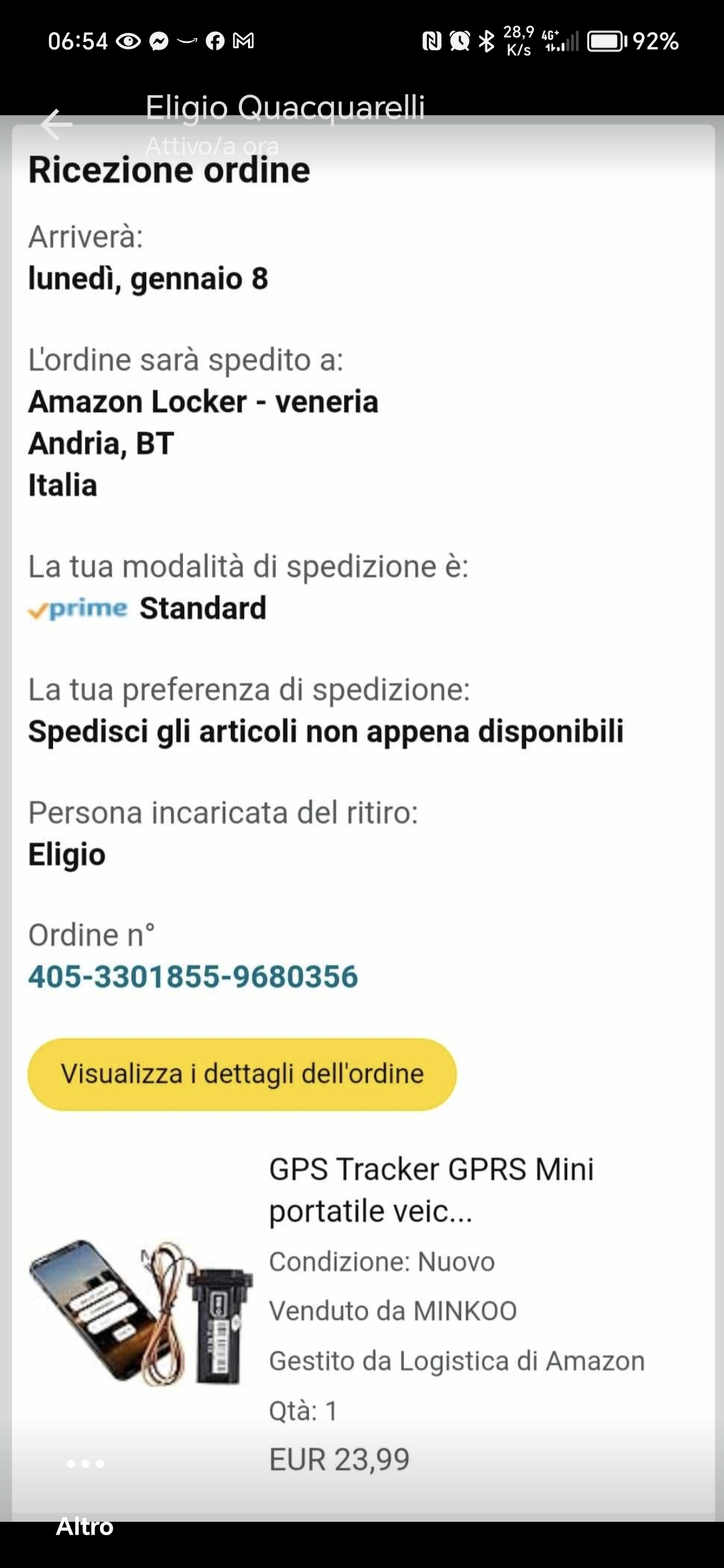Go back from the image viewer
The image size is (724, 1568).
click(x=56, y=125)
